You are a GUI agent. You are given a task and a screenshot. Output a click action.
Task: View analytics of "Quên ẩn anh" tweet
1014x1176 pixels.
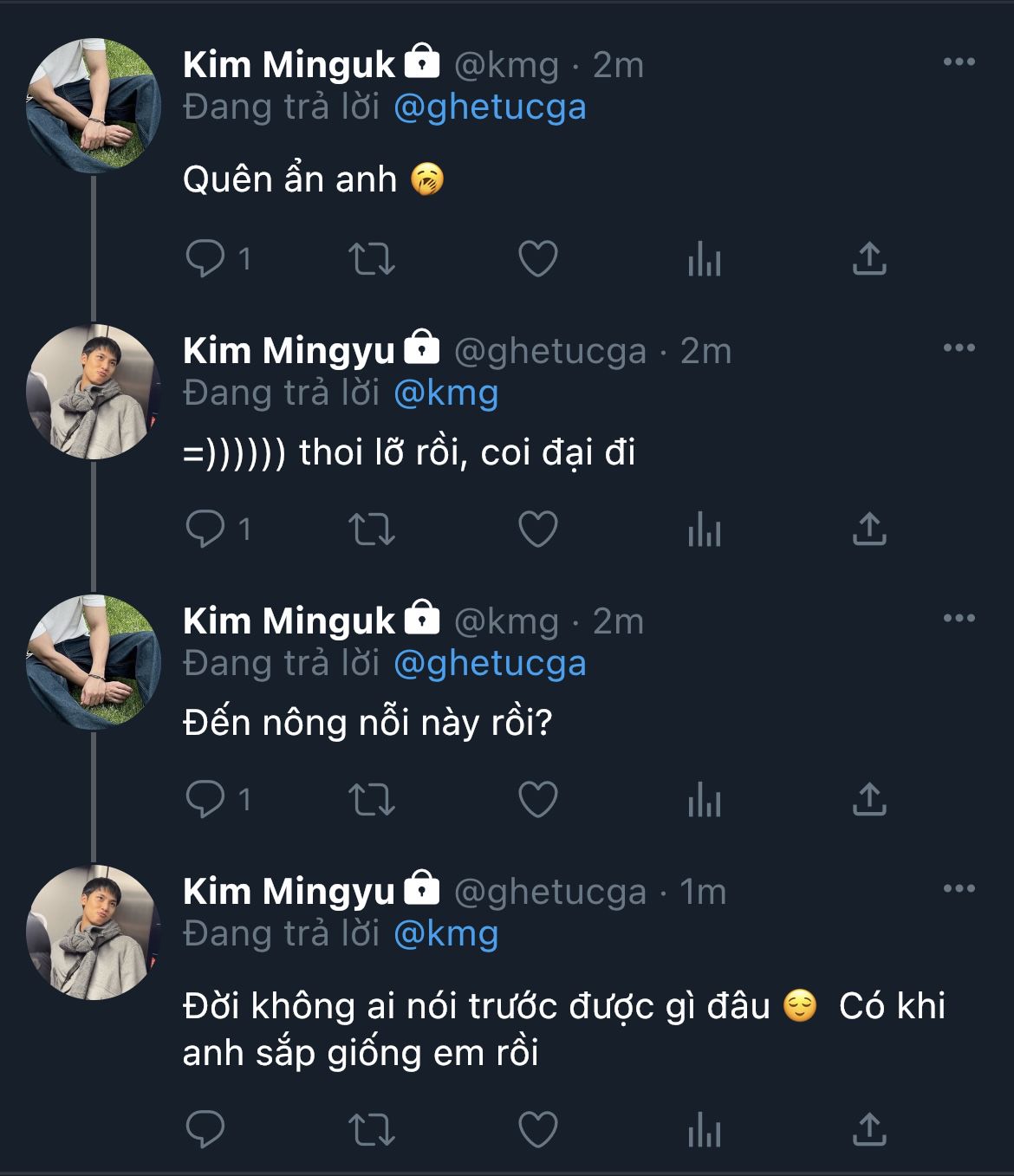point(704,258)
